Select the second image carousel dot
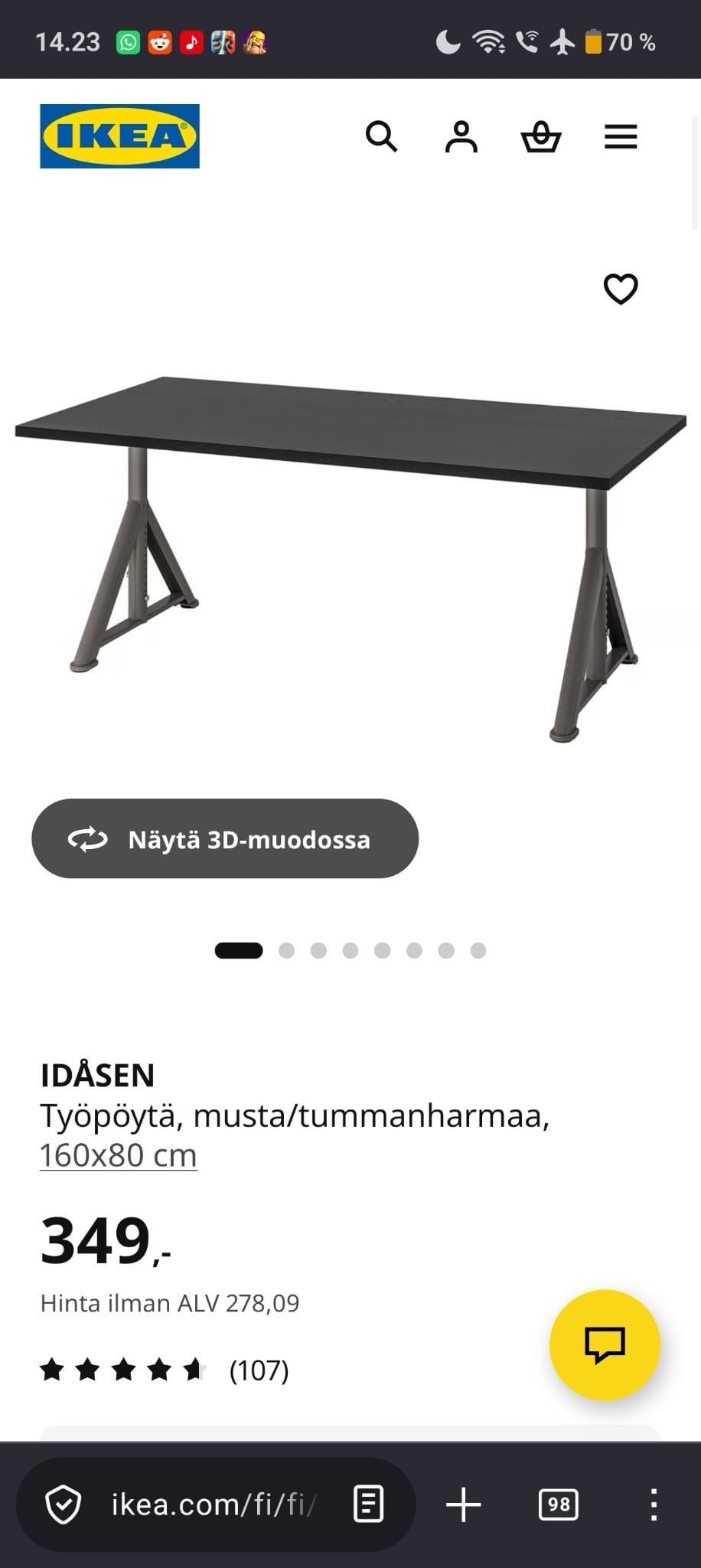This screenshot has width=701, height=1568. pos(286,951)
